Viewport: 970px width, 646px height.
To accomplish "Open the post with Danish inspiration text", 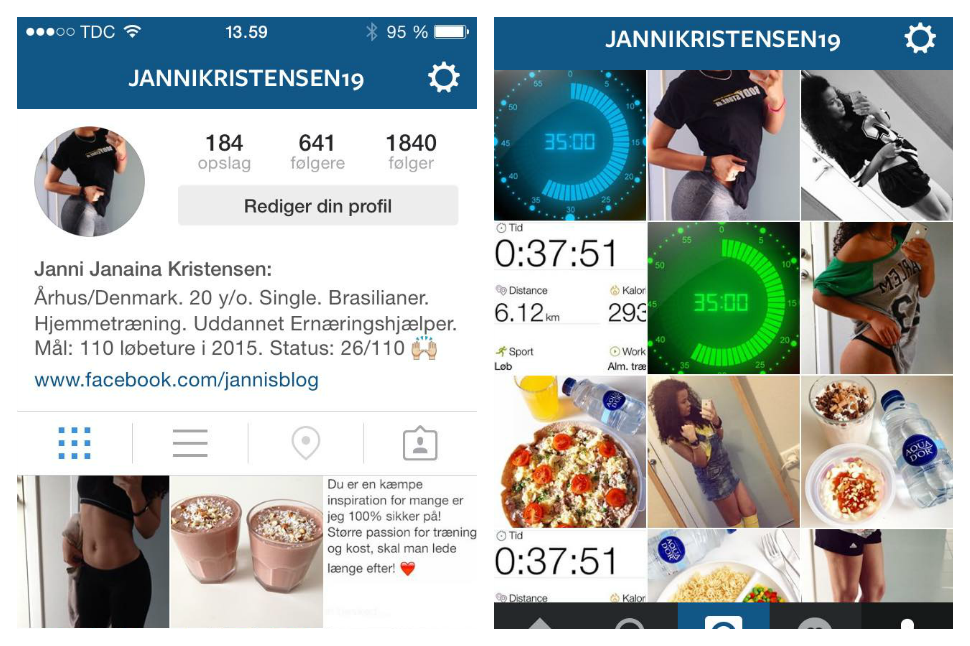I will point(401,551).
